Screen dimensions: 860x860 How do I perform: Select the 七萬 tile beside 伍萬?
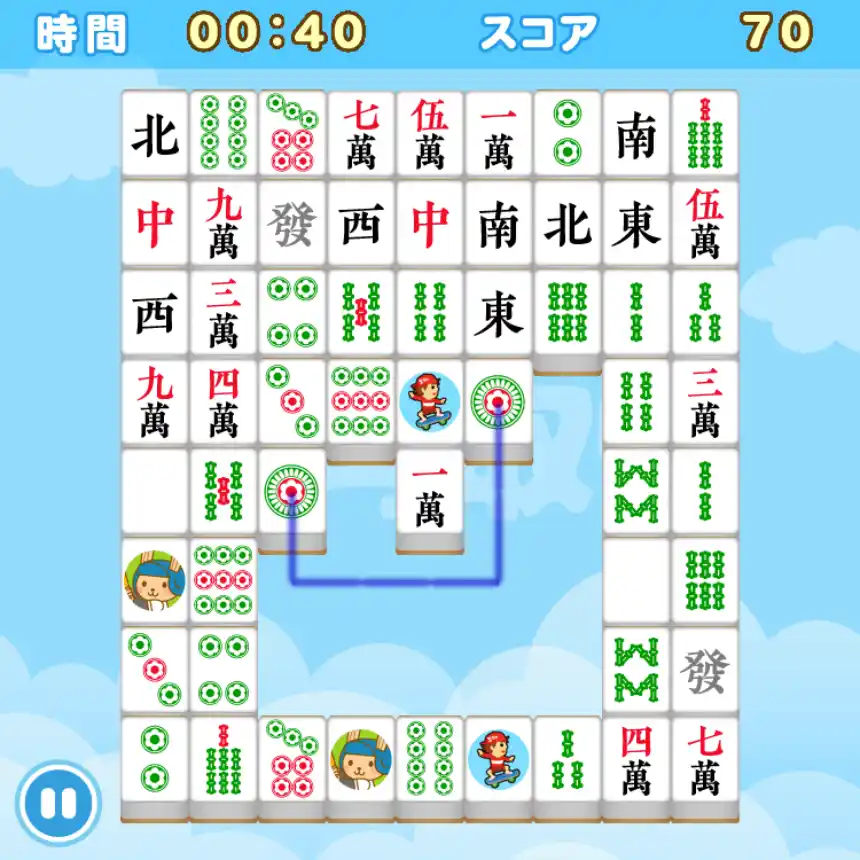[361, 136]
